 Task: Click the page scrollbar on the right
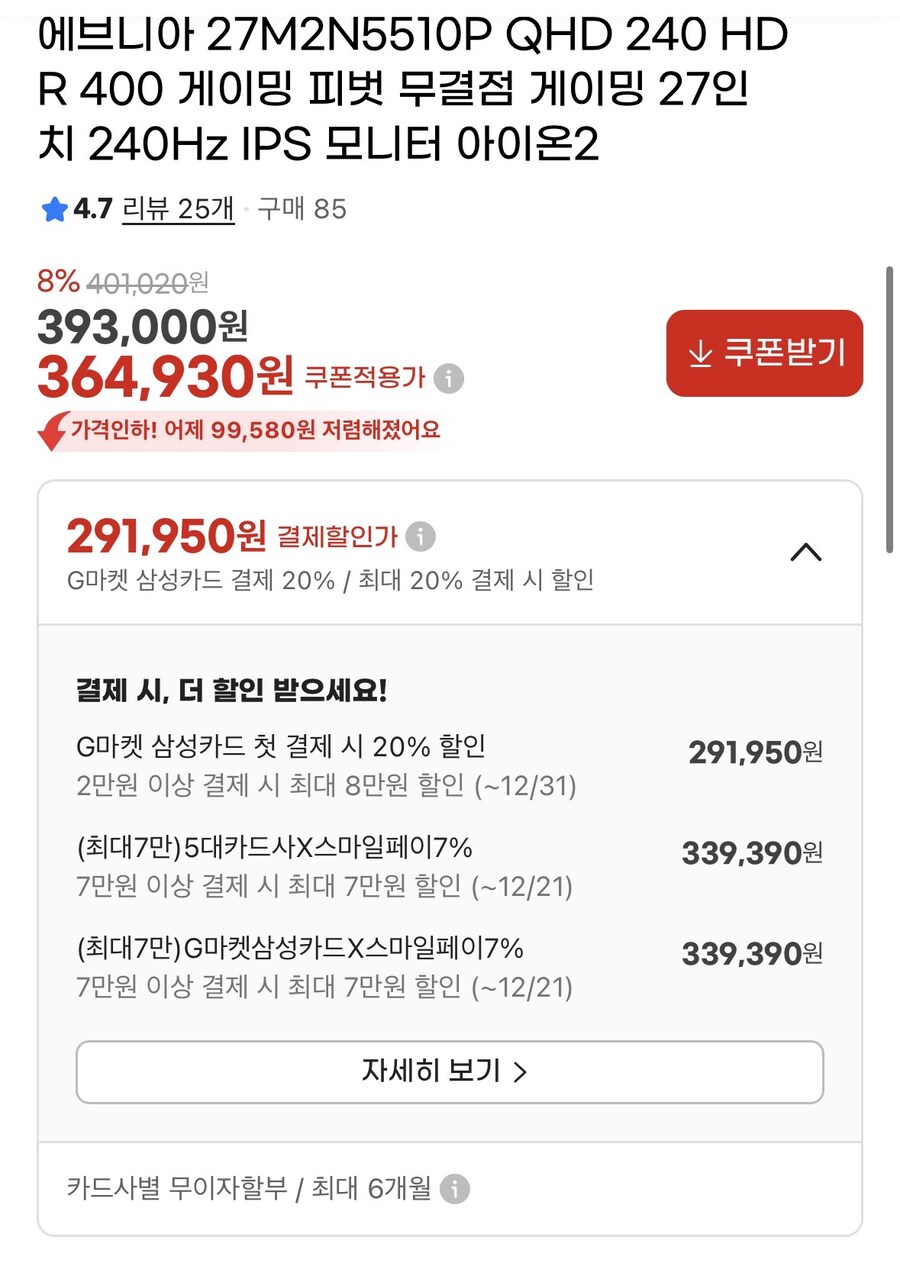[888, 410]
